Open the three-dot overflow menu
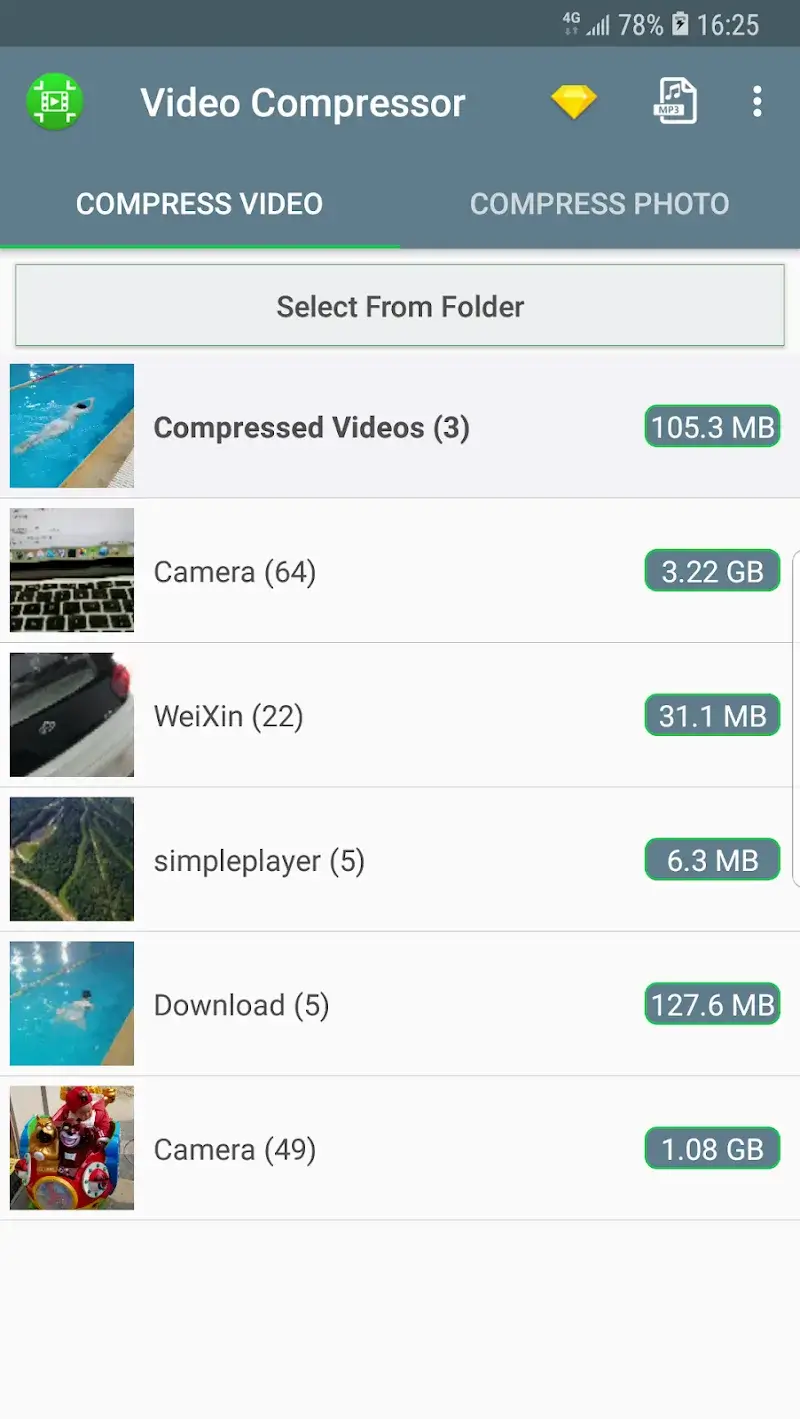 [x=757, y=101]
